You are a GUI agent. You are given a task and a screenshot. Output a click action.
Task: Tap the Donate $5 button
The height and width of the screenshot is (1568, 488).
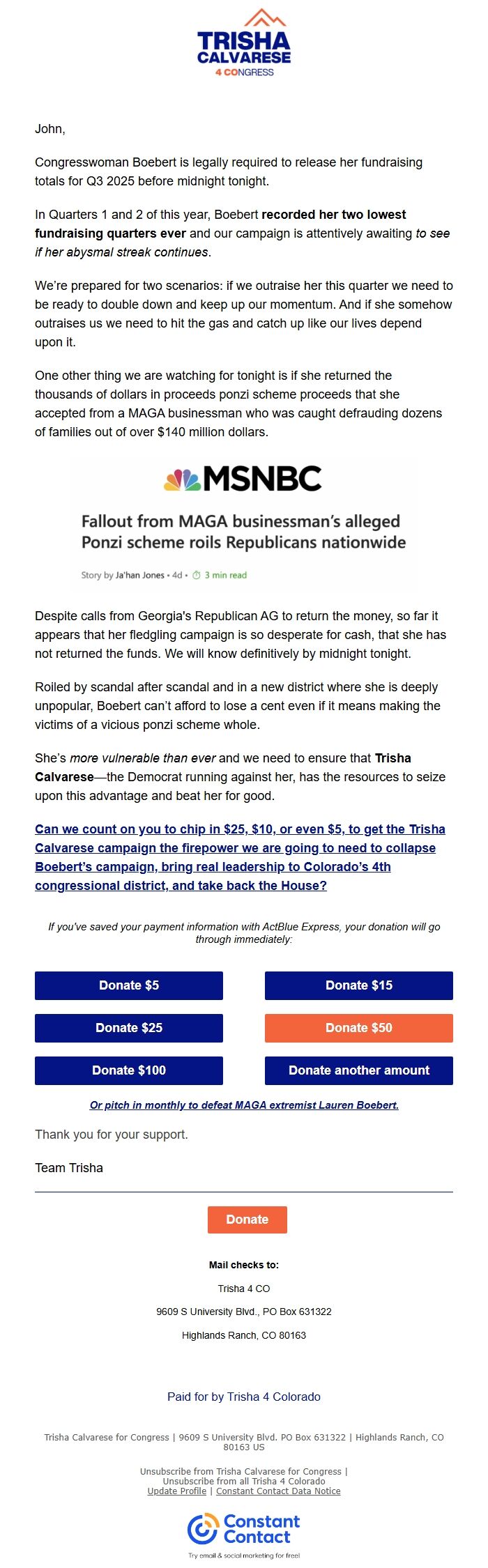point(129,985)
